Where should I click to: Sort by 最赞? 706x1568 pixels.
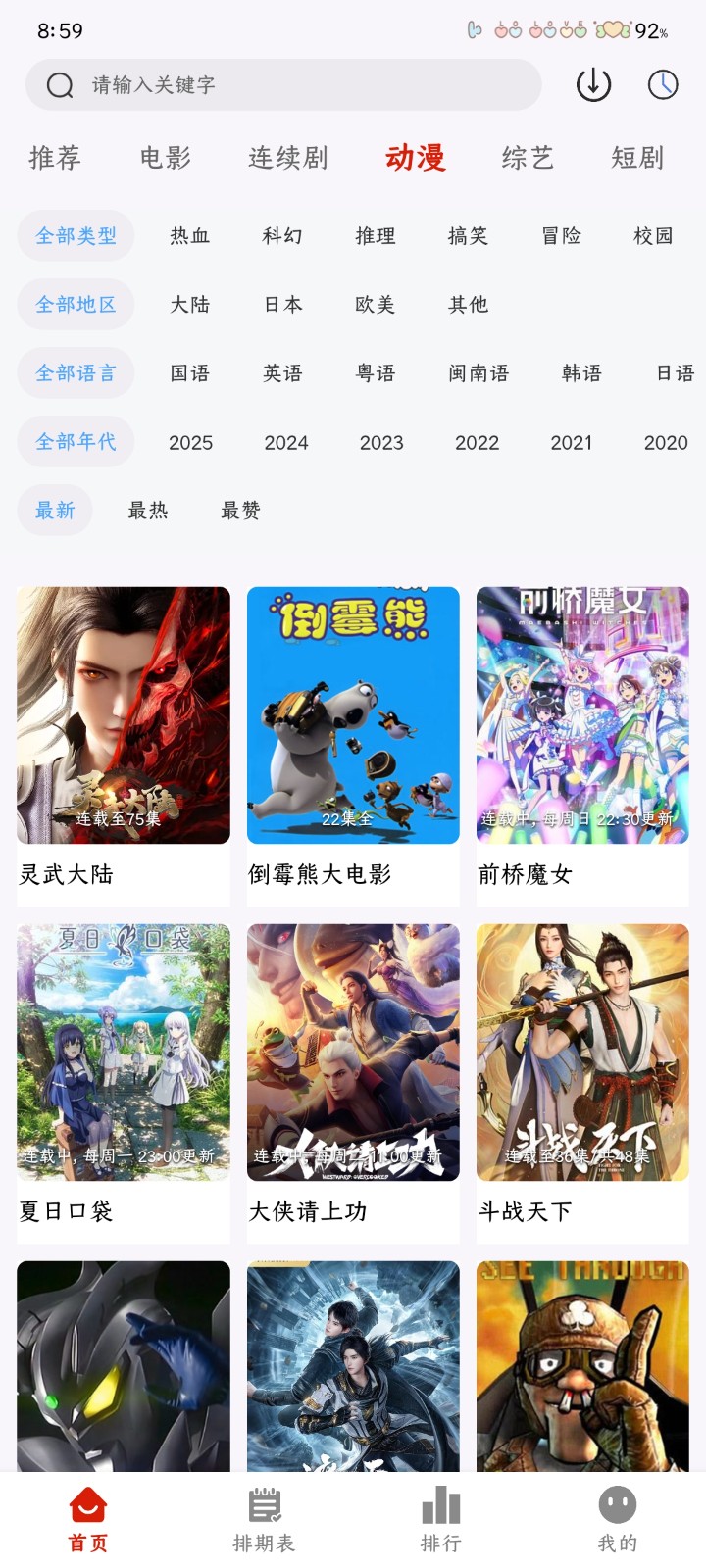[x=240, y=511]
